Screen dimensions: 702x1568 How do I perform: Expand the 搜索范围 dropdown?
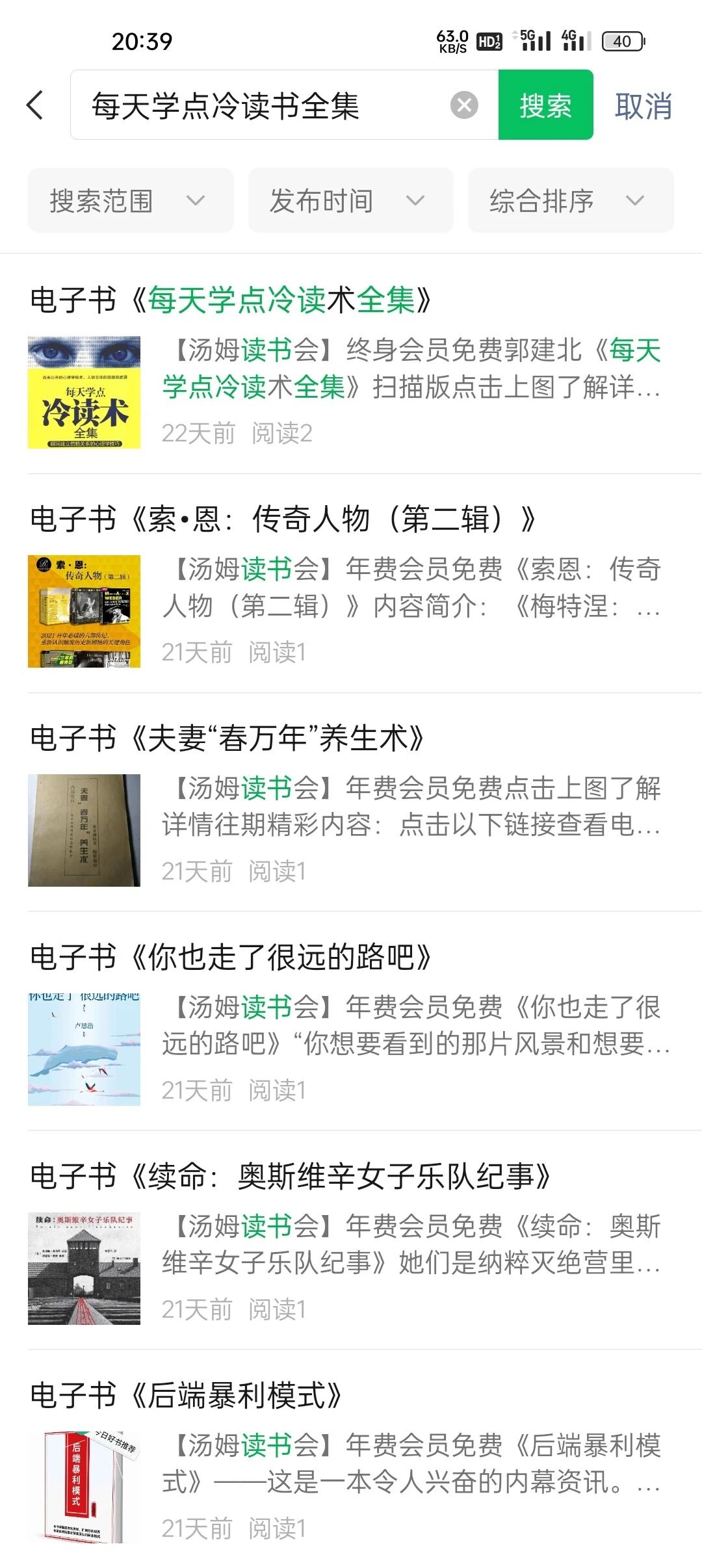(130, 200)
